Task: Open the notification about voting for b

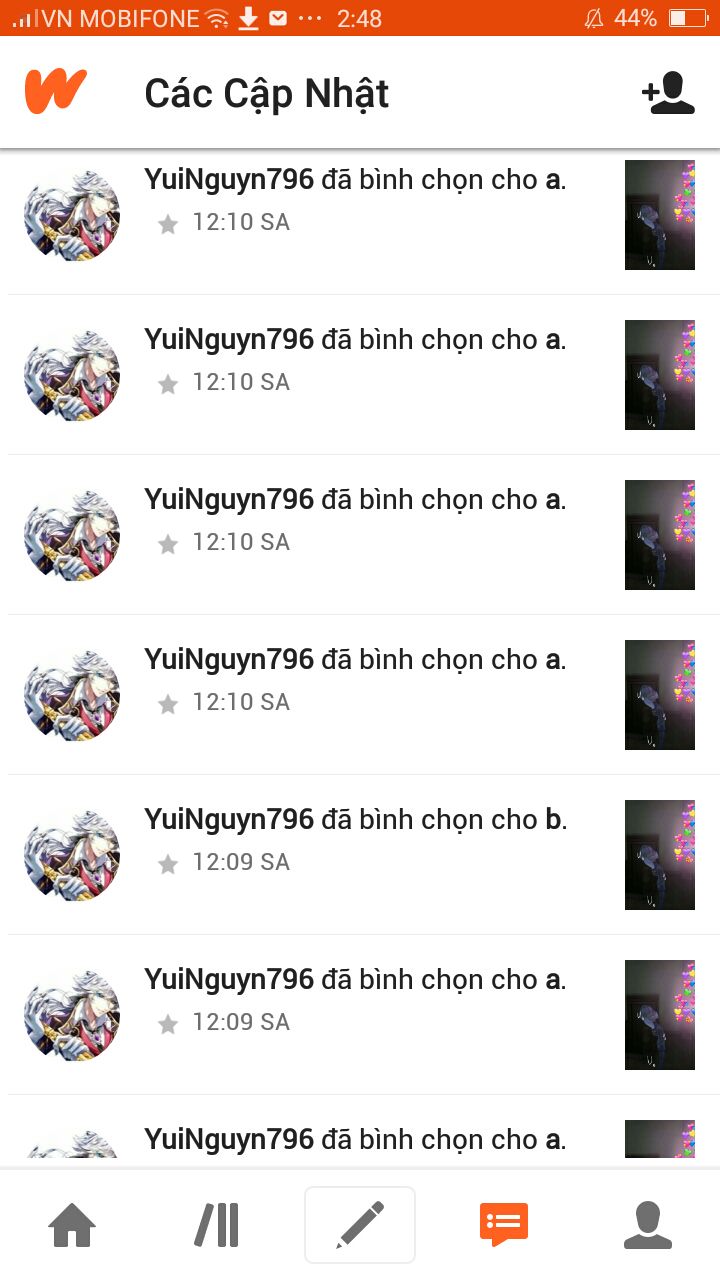Action: [360, 855]
